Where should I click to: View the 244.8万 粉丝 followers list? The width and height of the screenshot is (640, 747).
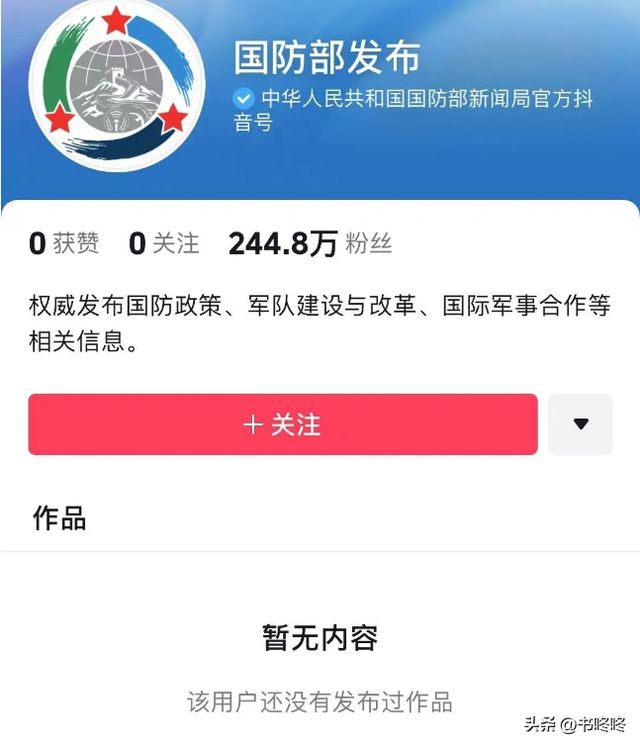coord(310,243)
